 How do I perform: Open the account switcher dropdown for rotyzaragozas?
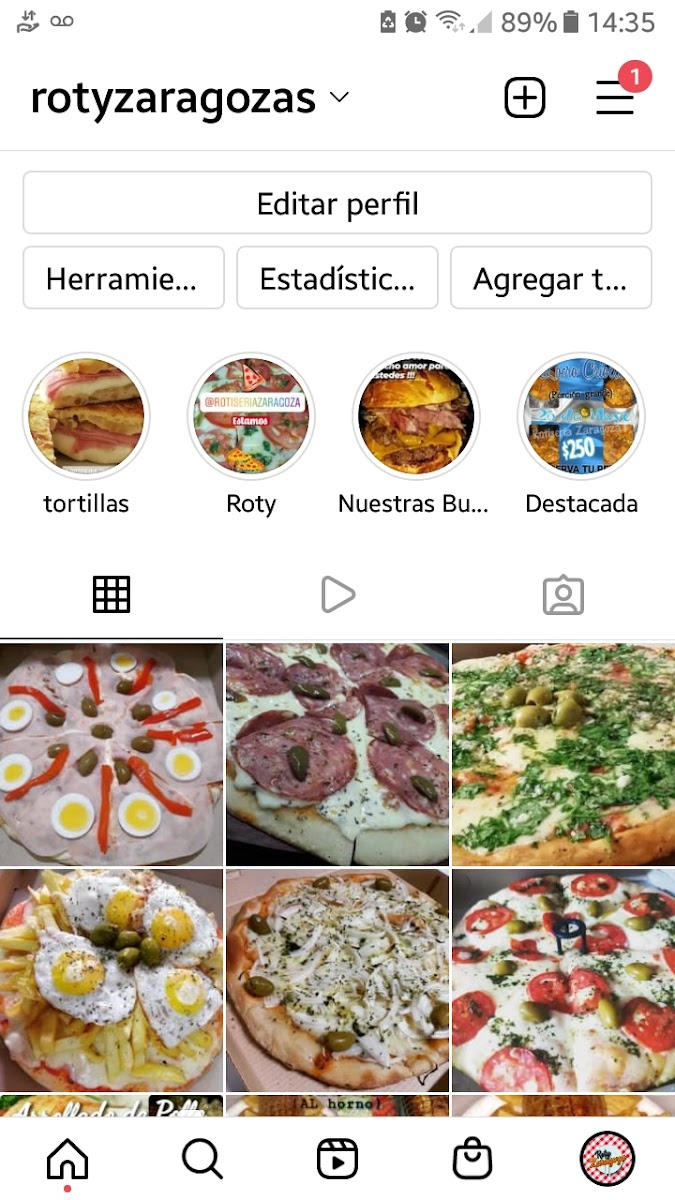click(339, 98)
